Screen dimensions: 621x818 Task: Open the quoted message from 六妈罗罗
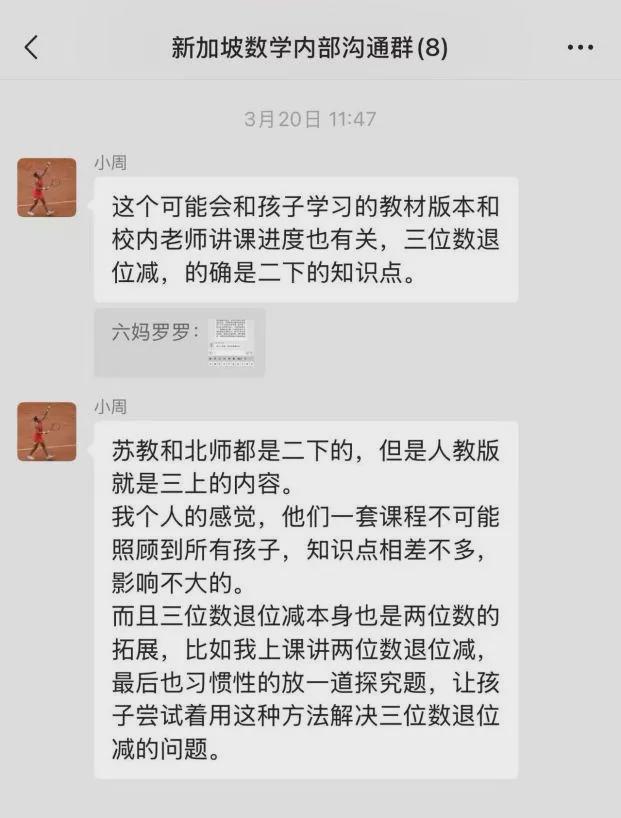180,342
